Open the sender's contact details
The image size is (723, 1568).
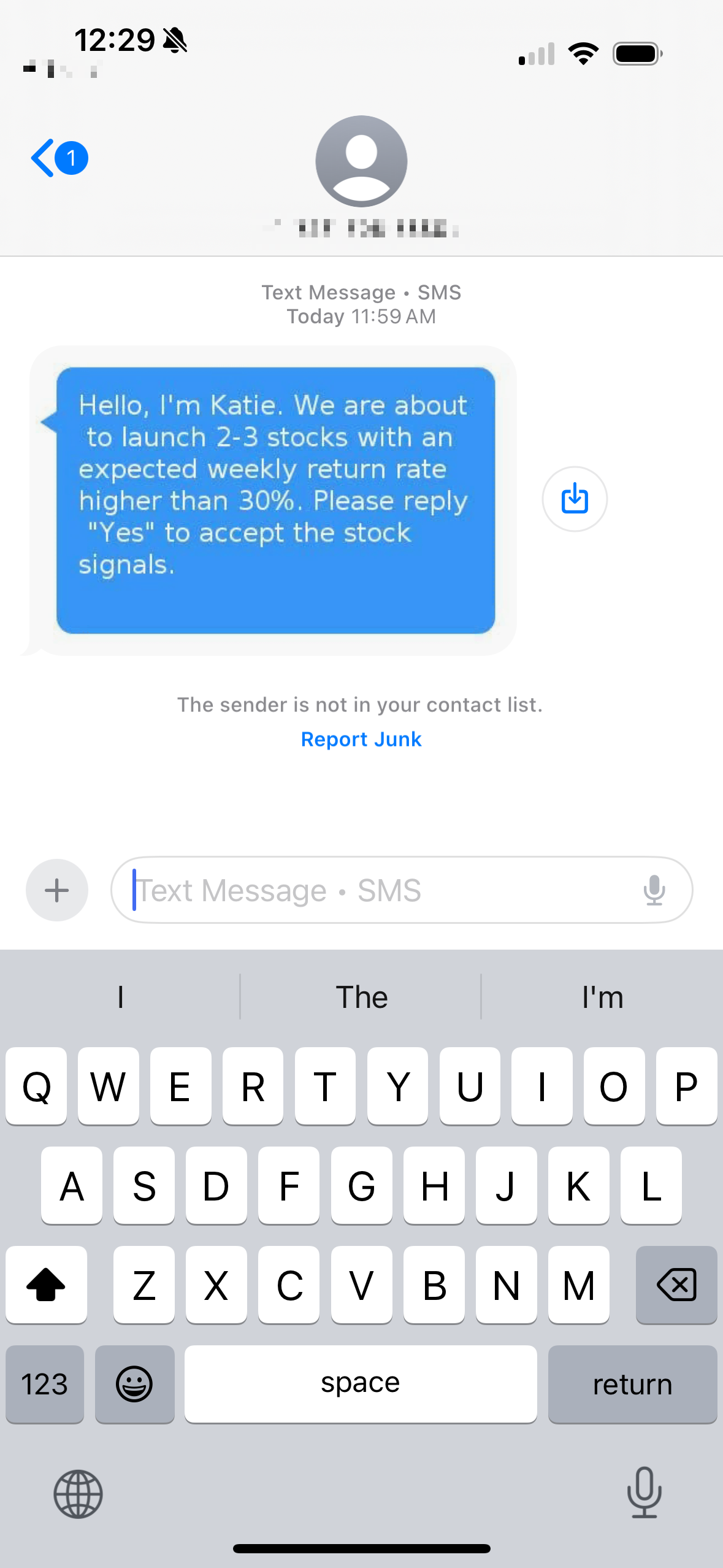point(361,162)
